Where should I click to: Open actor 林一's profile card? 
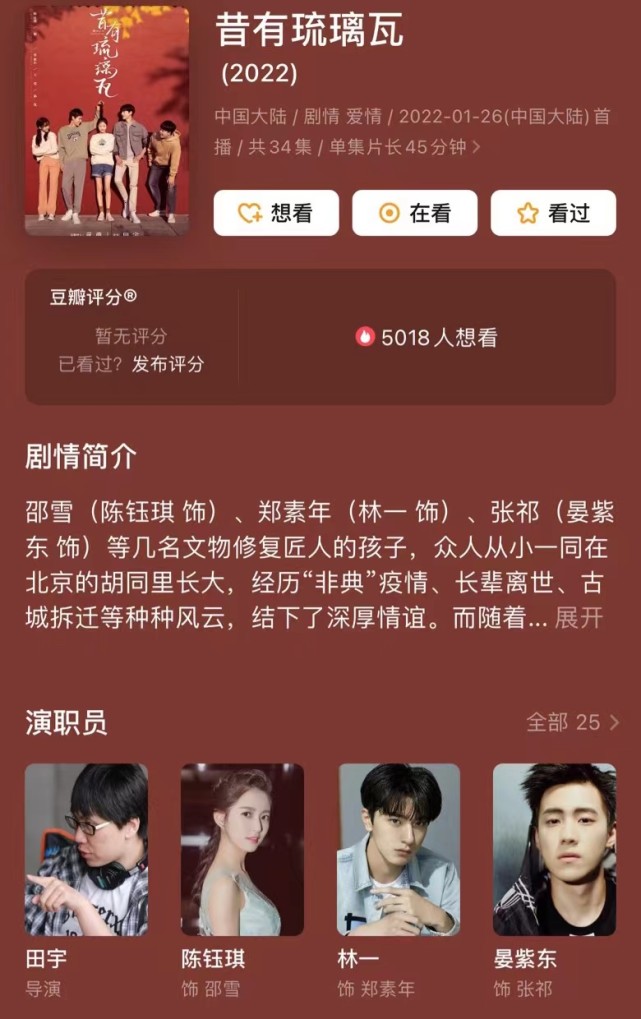coord(399,850)
